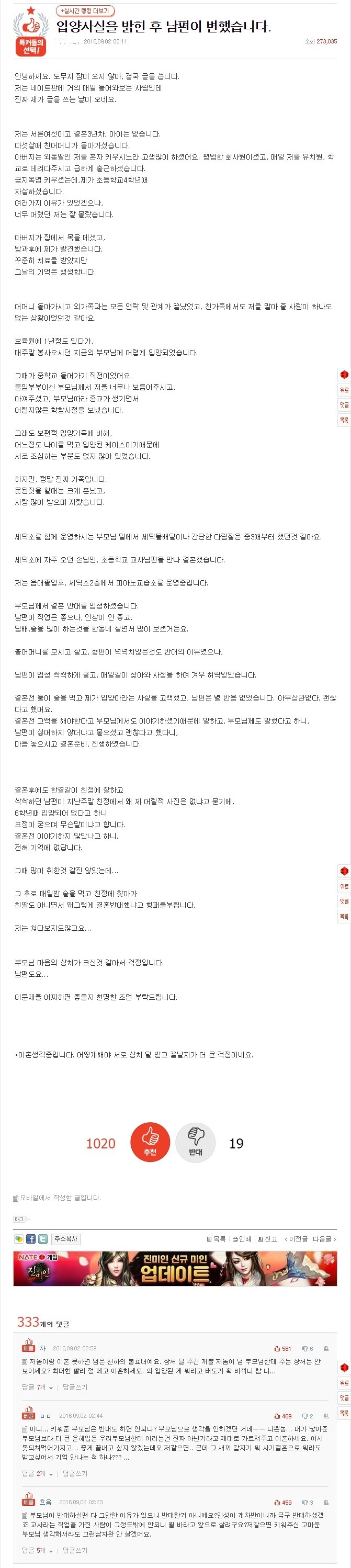Tap the 반대 thumbs-down button
Viewport: 351px width, 1568px height.
pos(195,1143)
